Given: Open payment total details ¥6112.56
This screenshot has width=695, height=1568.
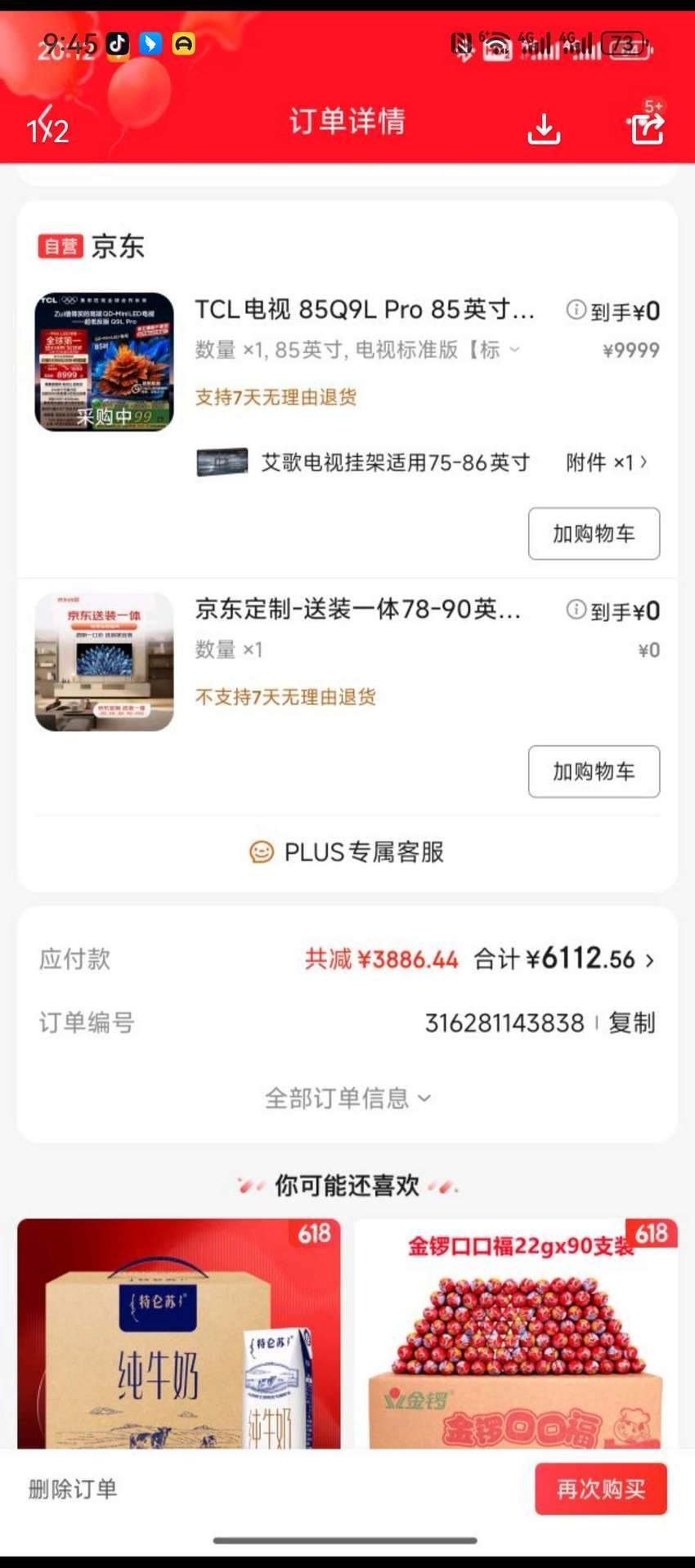Looking at the screenshot, I should 564,958.
